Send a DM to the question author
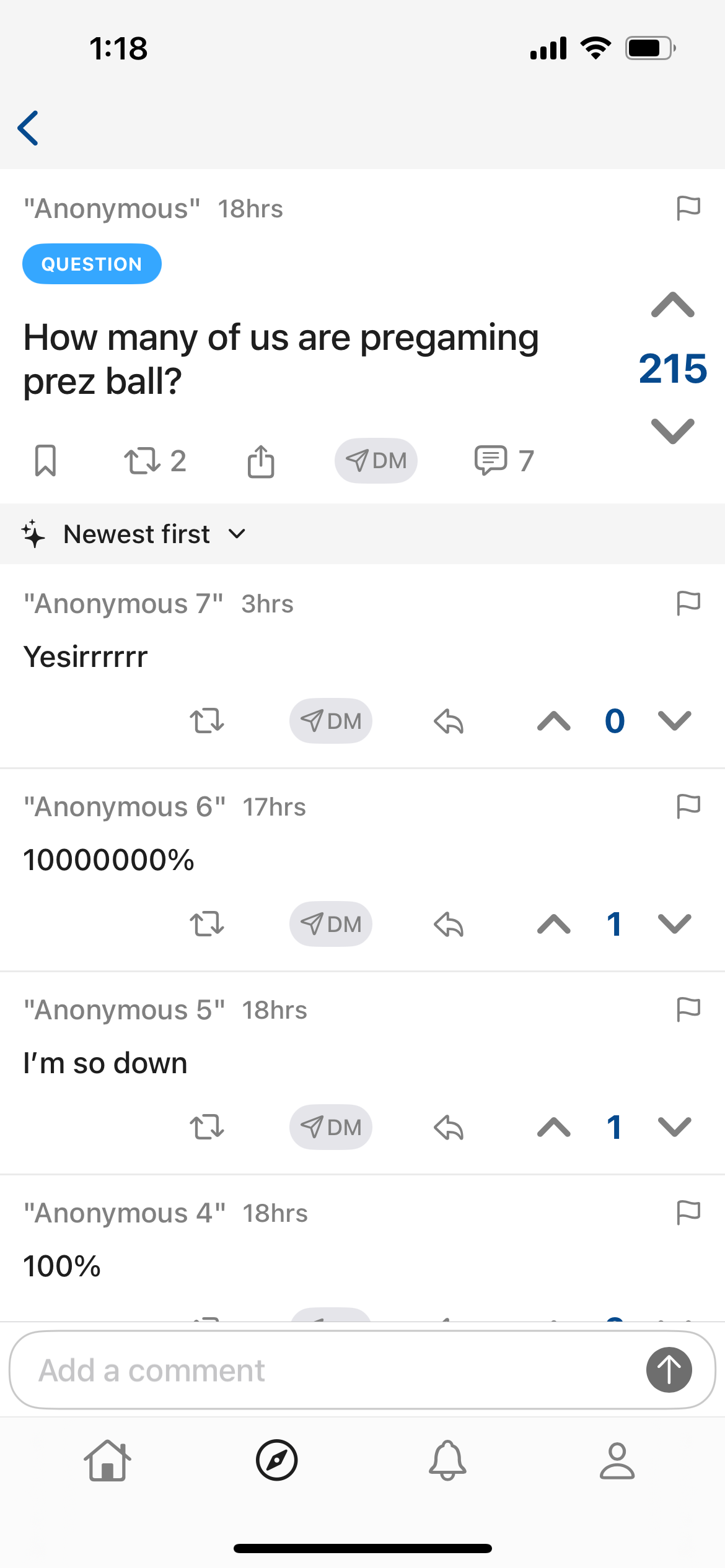The height and width of the screenshot is (1568, 725). (376, 461)
